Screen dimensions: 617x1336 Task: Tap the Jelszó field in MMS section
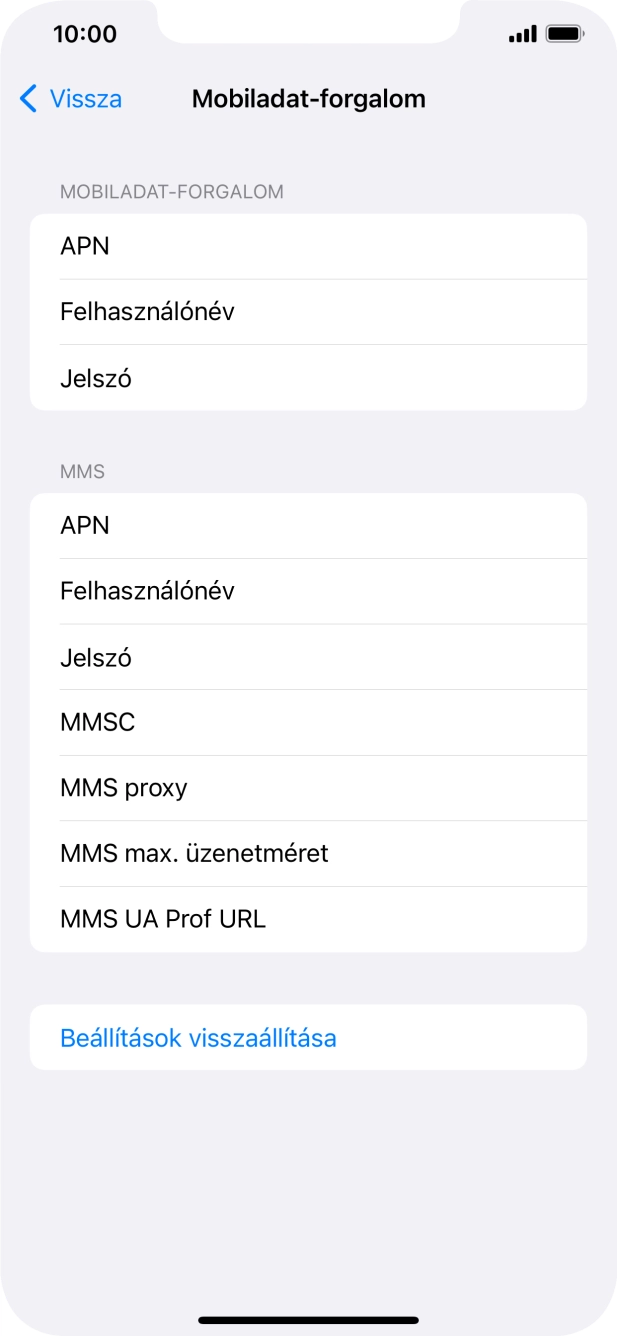(308, 657)
